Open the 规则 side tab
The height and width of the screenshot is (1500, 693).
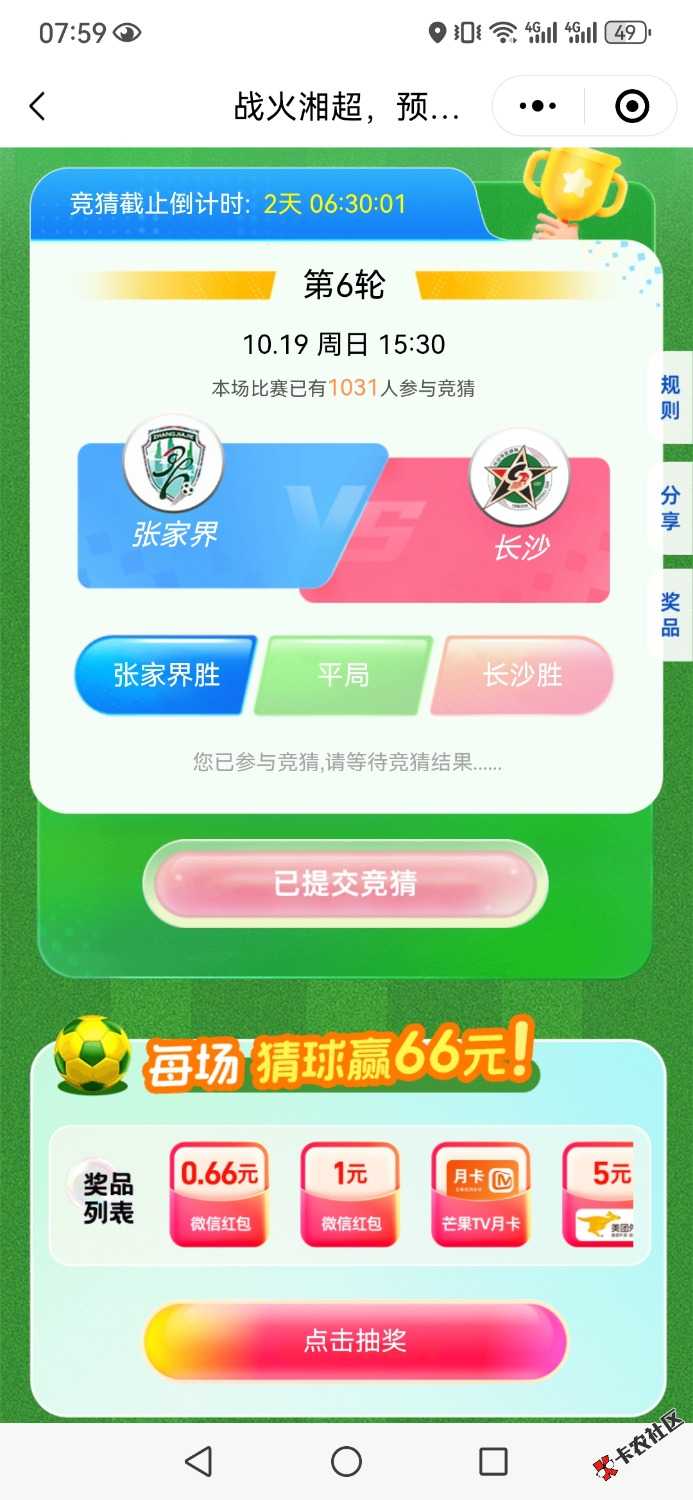pyautogui.click(x=670, y=397)
